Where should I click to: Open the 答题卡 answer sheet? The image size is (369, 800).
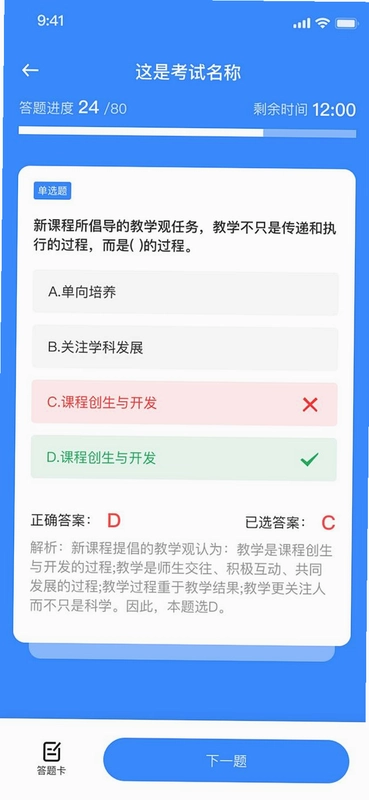(x=51, y=758)
